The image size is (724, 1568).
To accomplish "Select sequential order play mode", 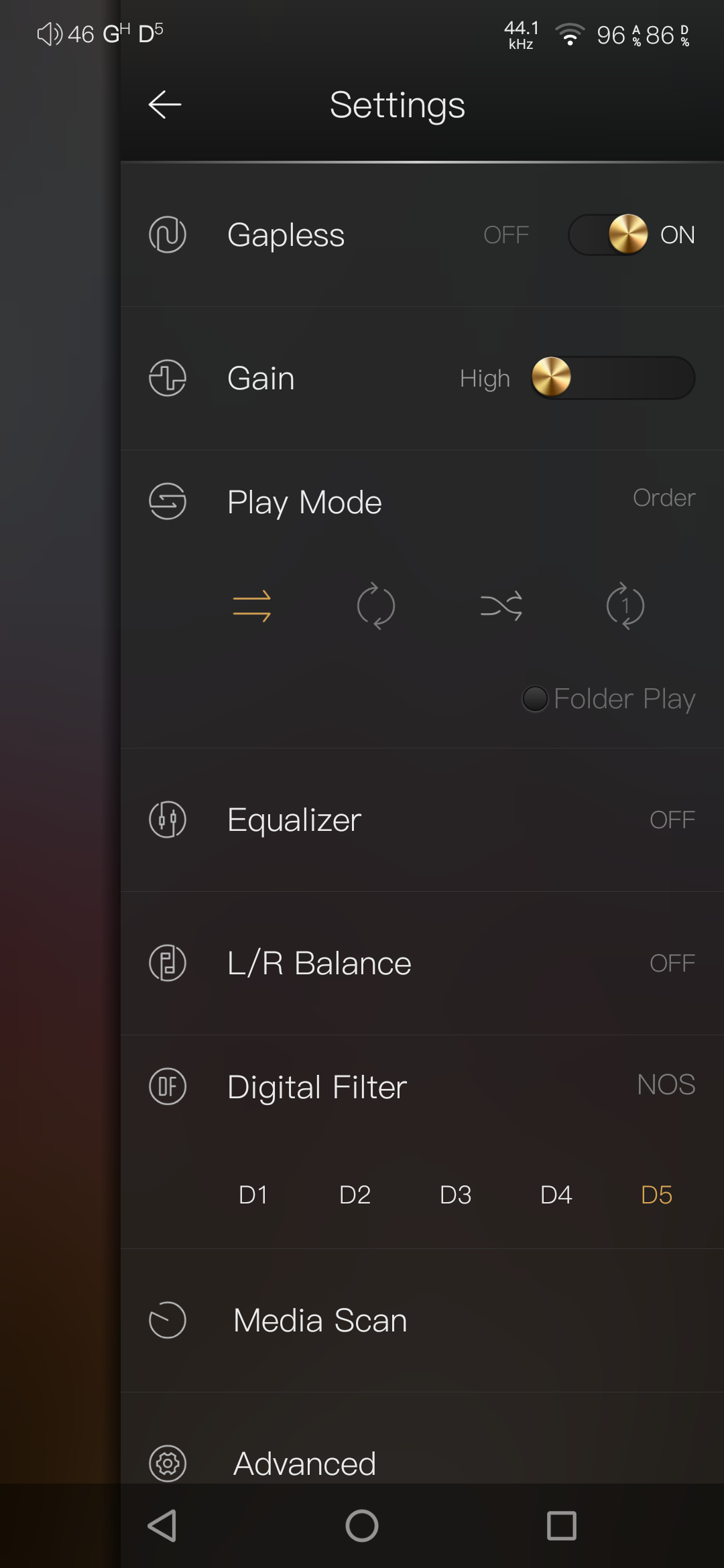I will 251,606.
